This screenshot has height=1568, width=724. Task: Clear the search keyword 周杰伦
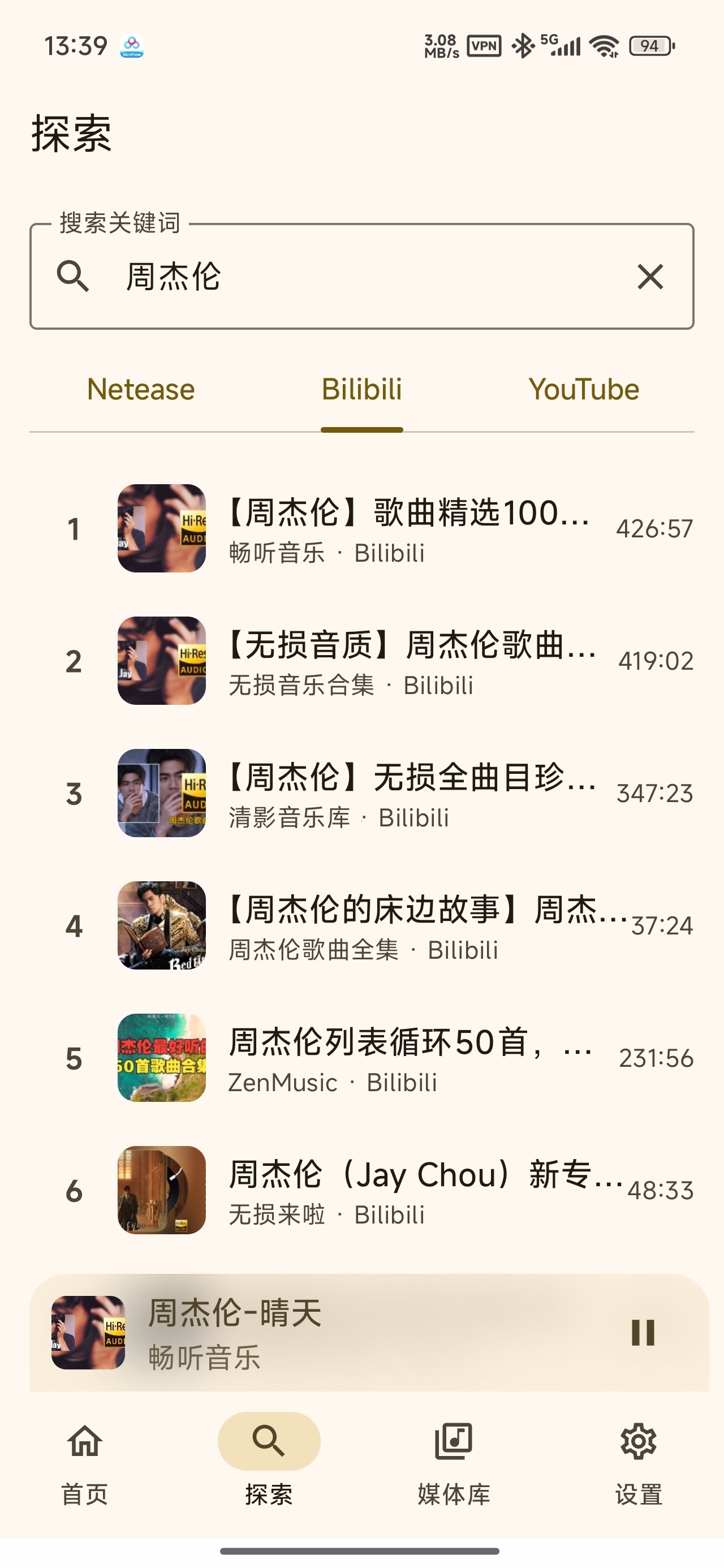650,277
